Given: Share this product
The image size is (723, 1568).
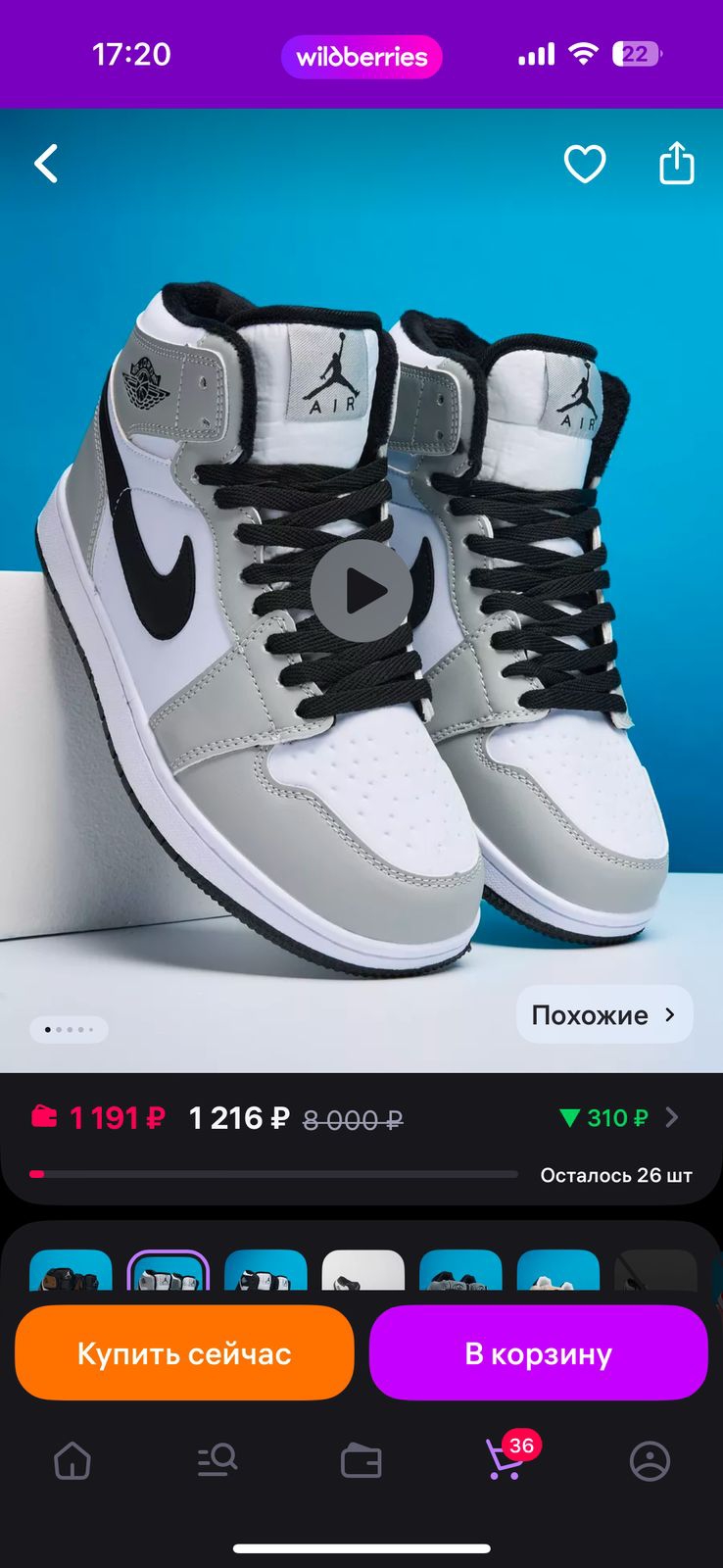Looking at the screenshot, I should tap(676, 163).
